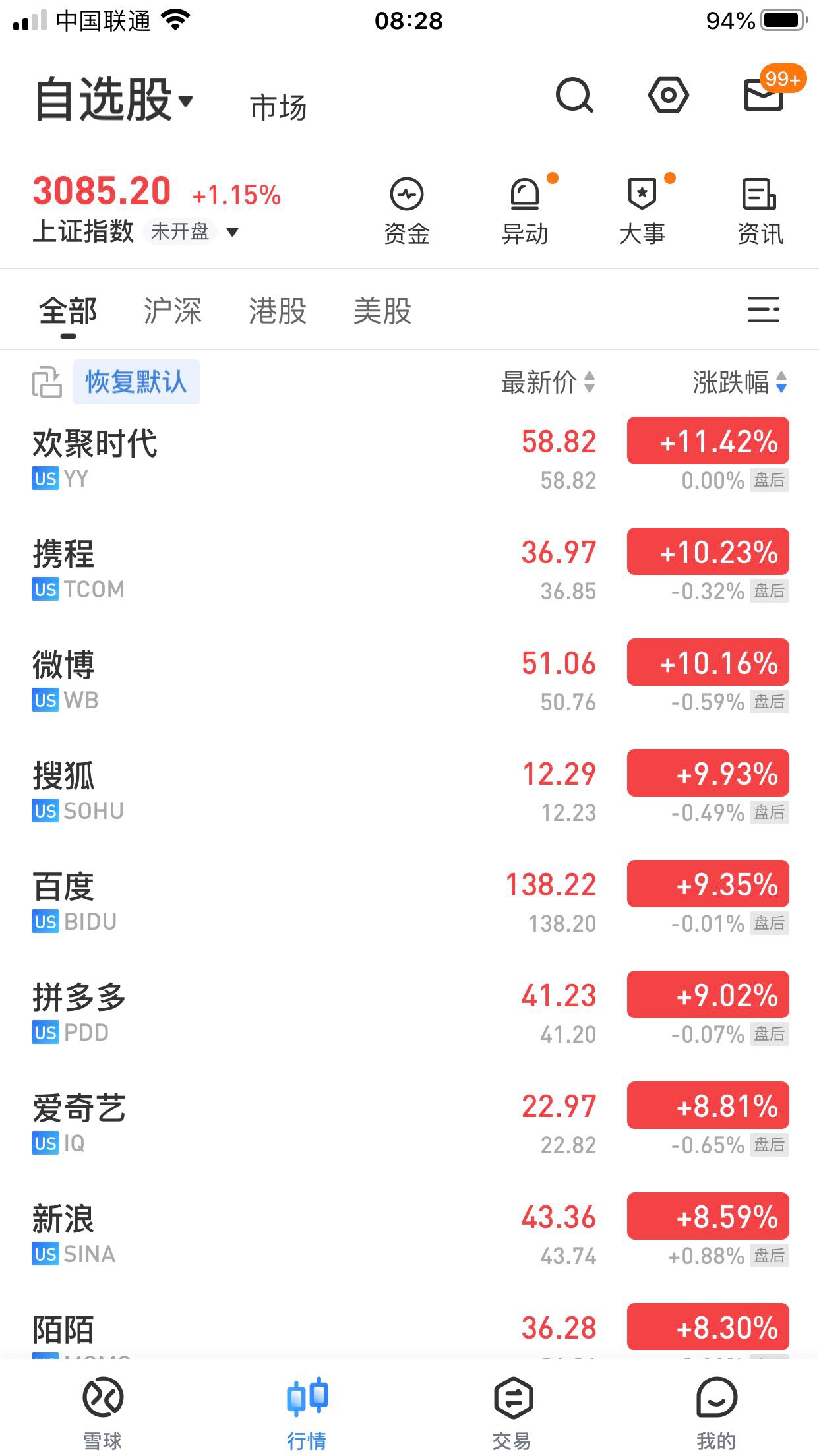Image resolution: width=819 pixels, height=1456 pixels.
Task: Open the 异动 alerts shortcut
Action: coord(525,211)
